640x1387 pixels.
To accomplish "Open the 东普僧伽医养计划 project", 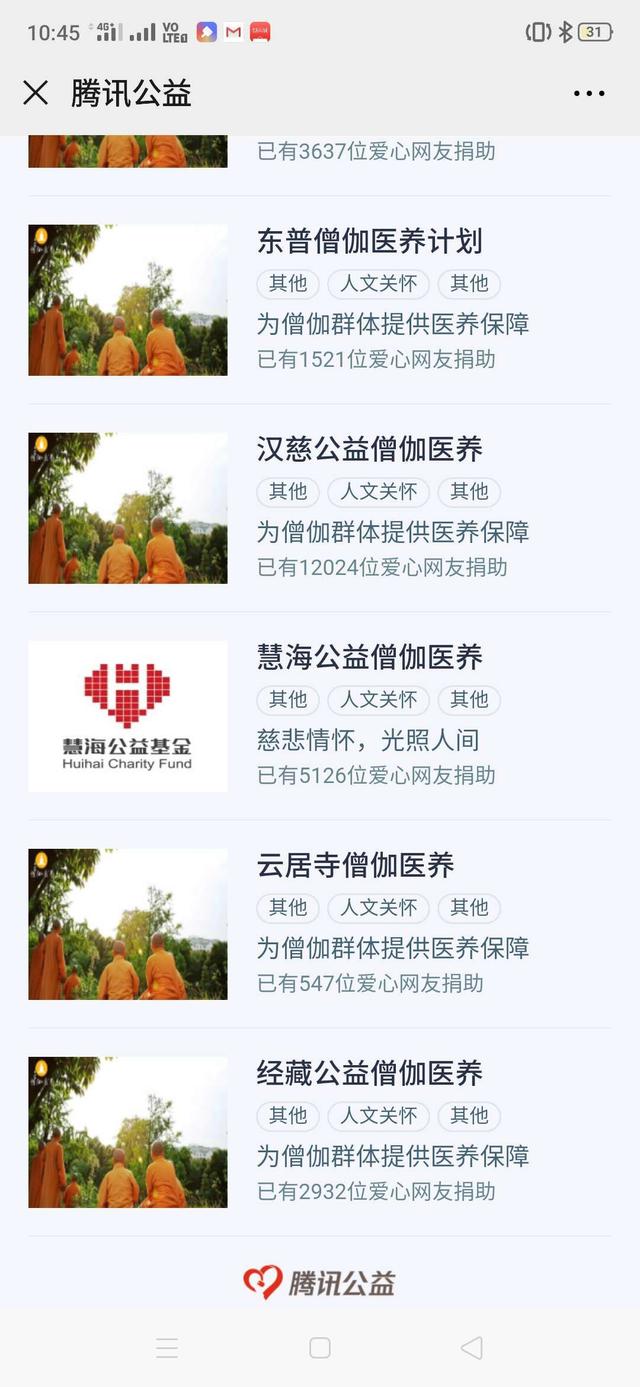I will pyautogui.click(x=370, y=241).
